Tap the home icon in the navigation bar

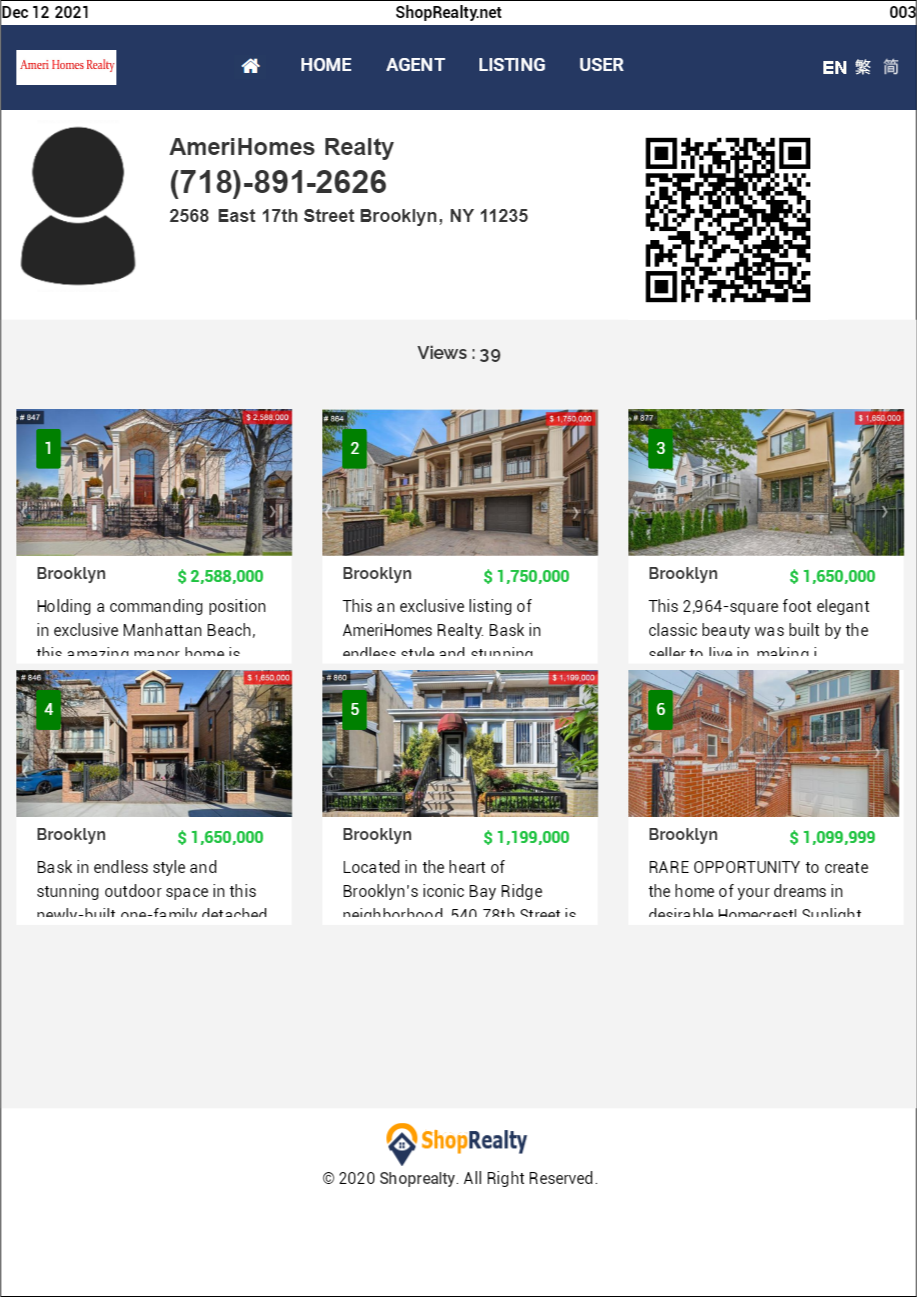pos(250,66)
